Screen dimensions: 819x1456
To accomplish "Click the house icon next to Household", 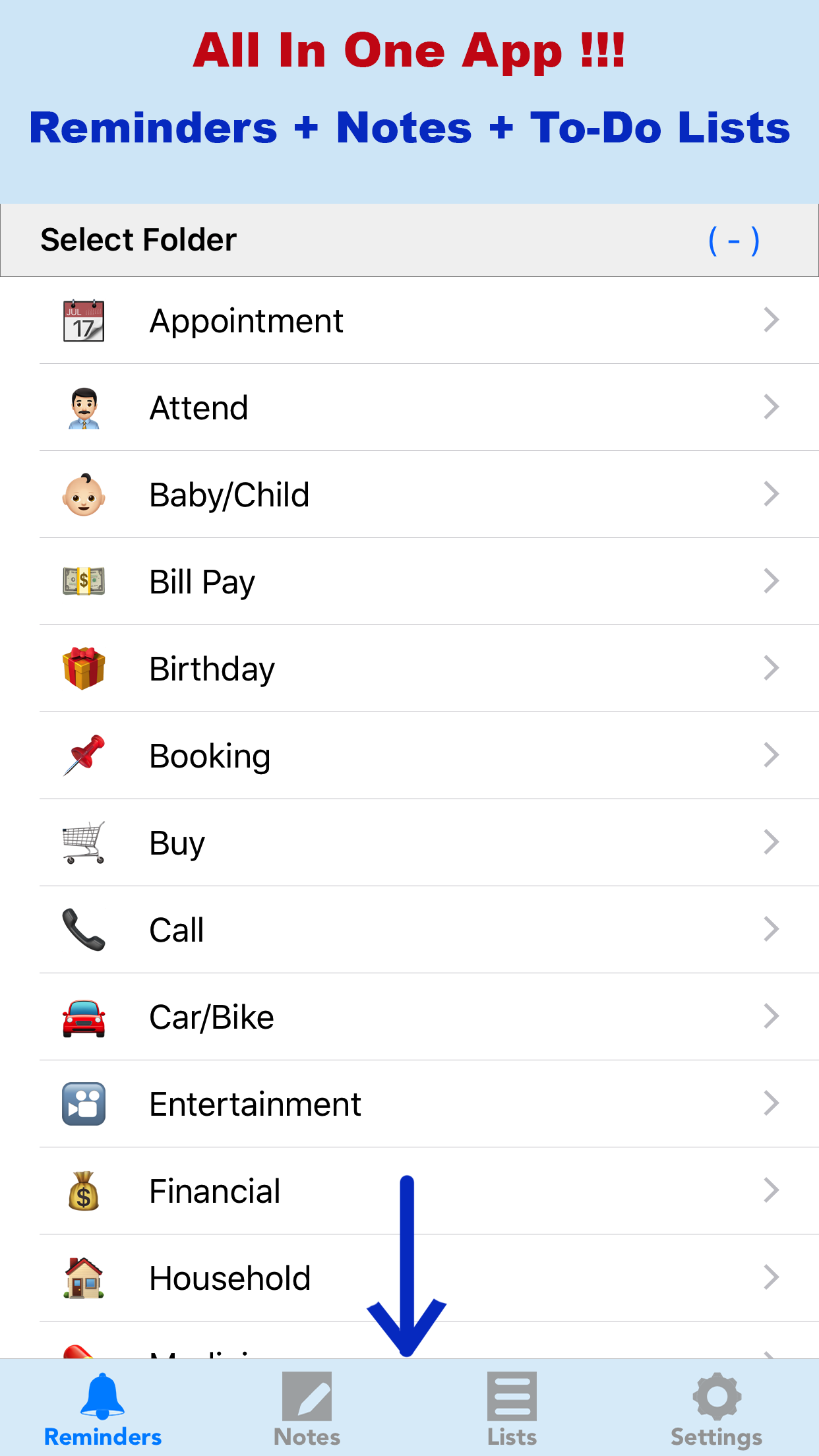I will (x=84, y=1277).
